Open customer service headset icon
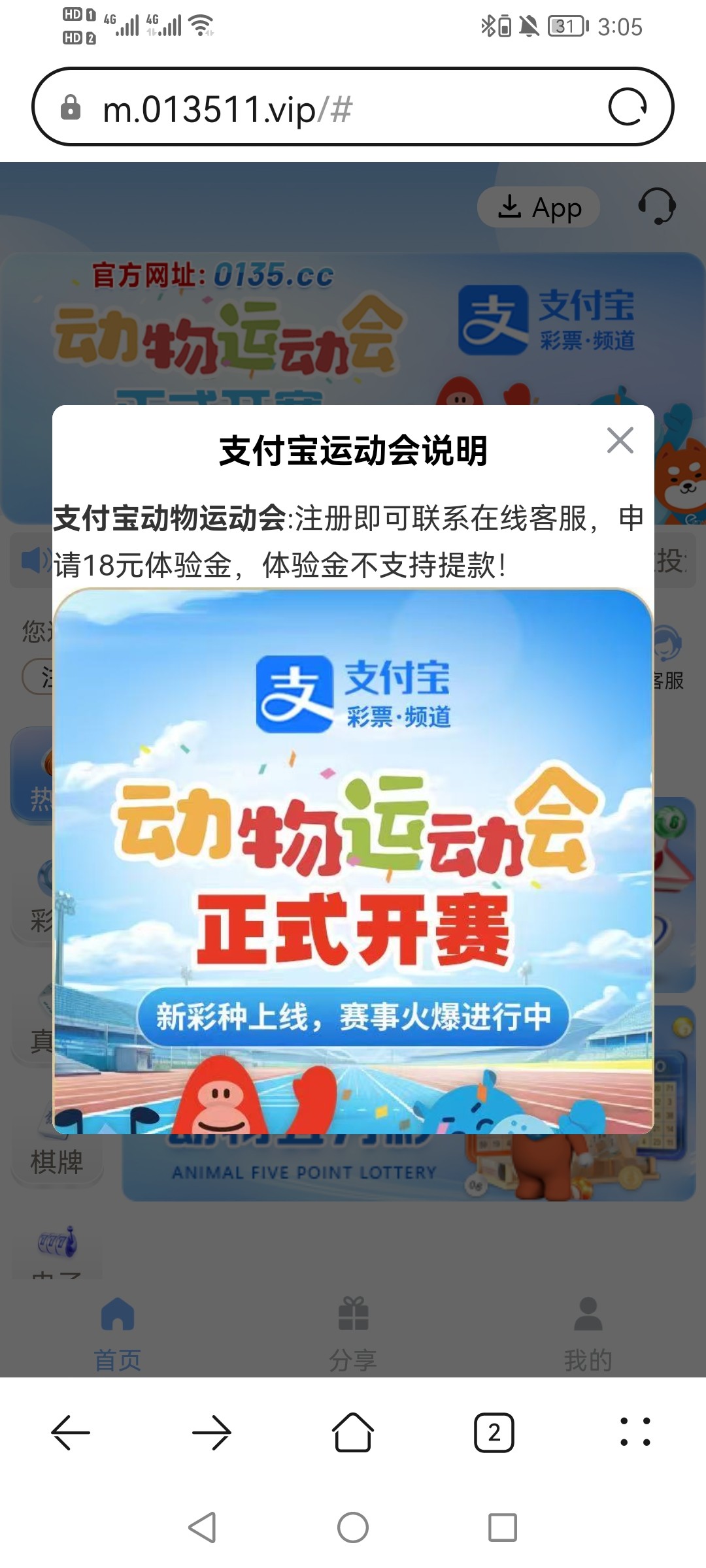This screenshot has height=1568, width=706. [656, 206]
